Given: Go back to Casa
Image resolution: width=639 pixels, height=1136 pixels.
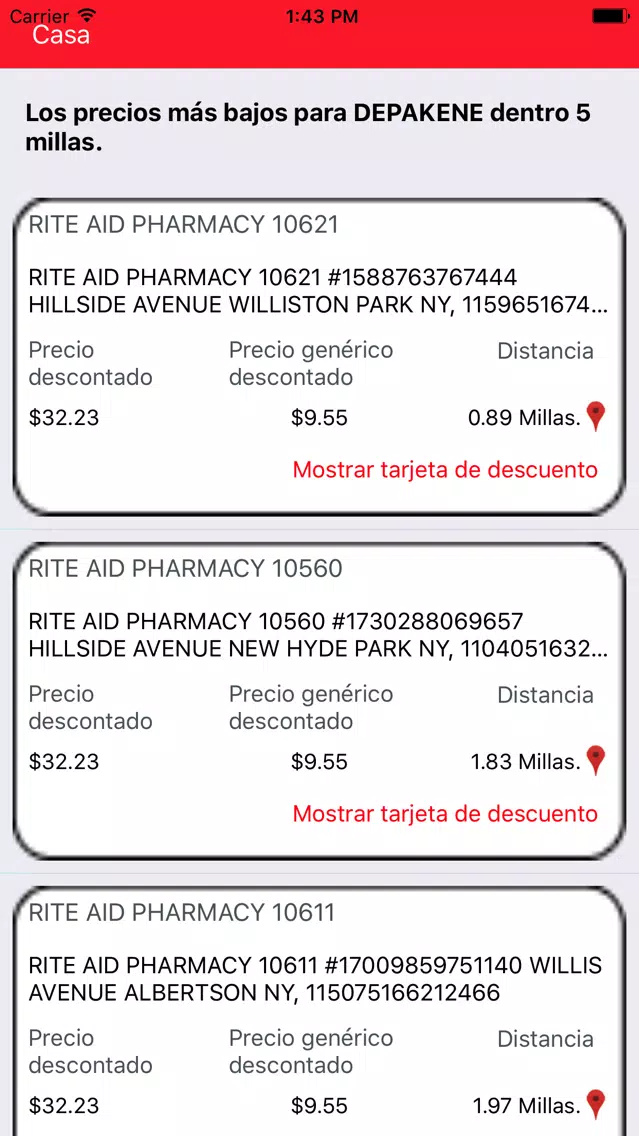Looking at the screenshot, I should coord(61,35).
